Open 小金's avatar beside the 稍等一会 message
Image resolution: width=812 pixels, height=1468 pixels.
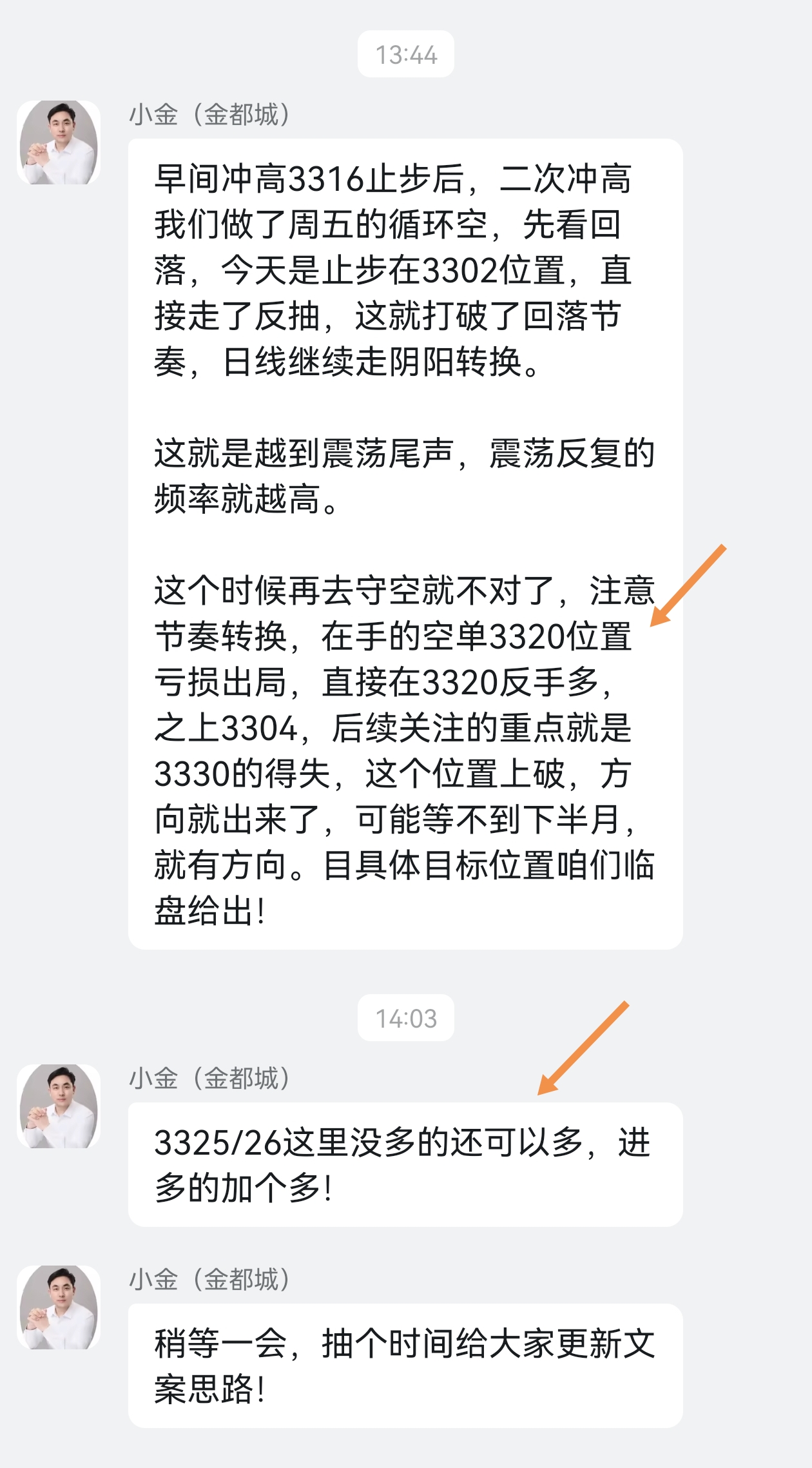[59, 1307]
